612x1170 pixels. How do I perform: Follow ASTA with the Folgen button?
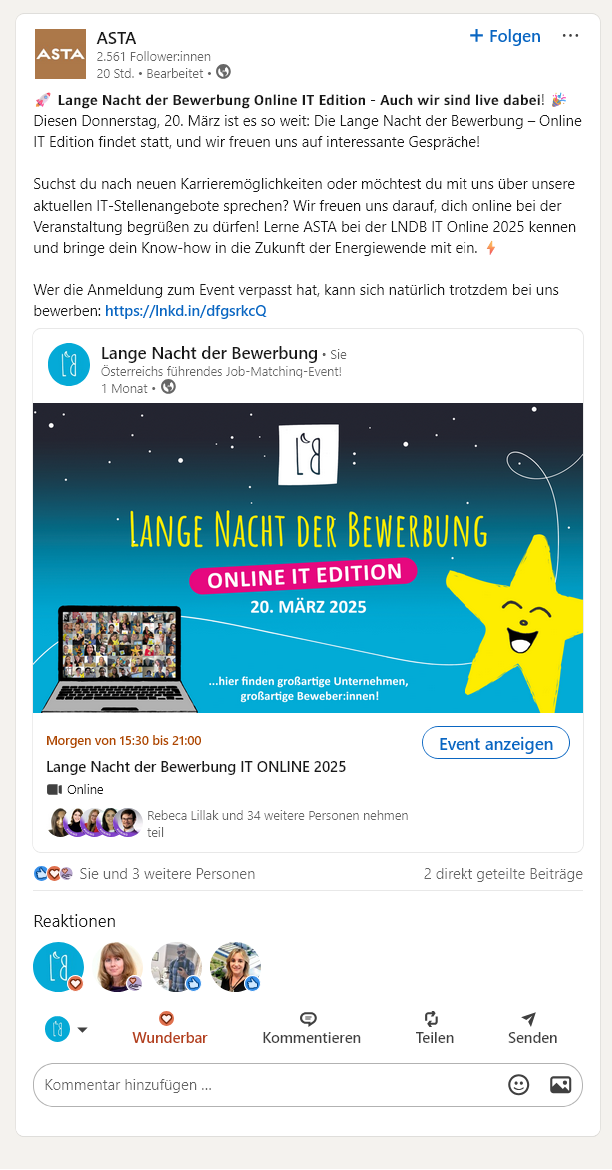(x=505, y=36)
